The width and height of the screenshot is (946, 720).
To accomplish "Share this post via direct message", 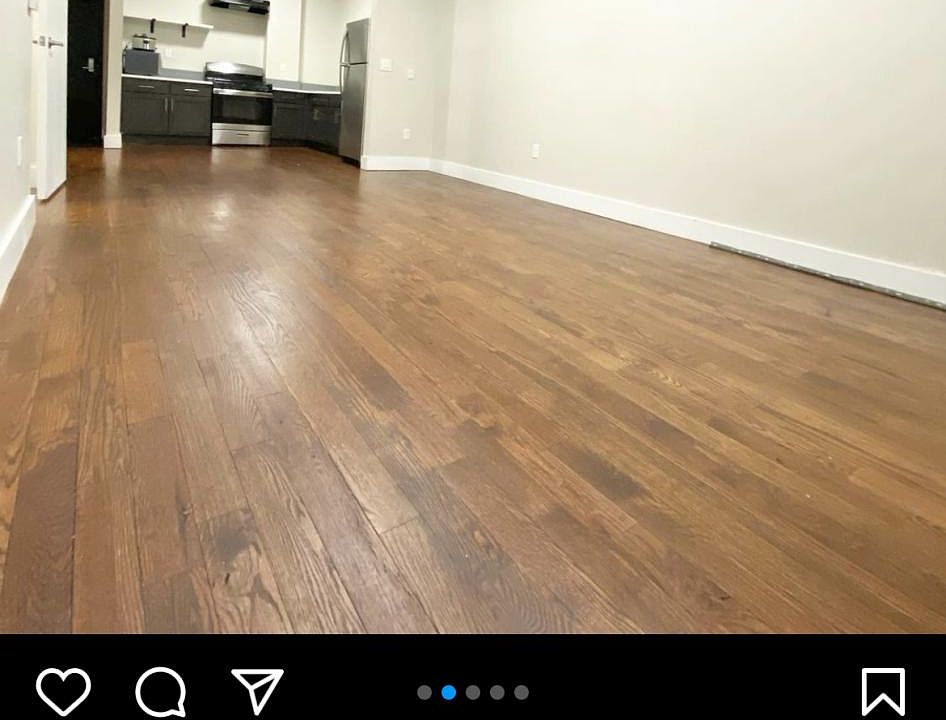I will [x=257, y=691].
